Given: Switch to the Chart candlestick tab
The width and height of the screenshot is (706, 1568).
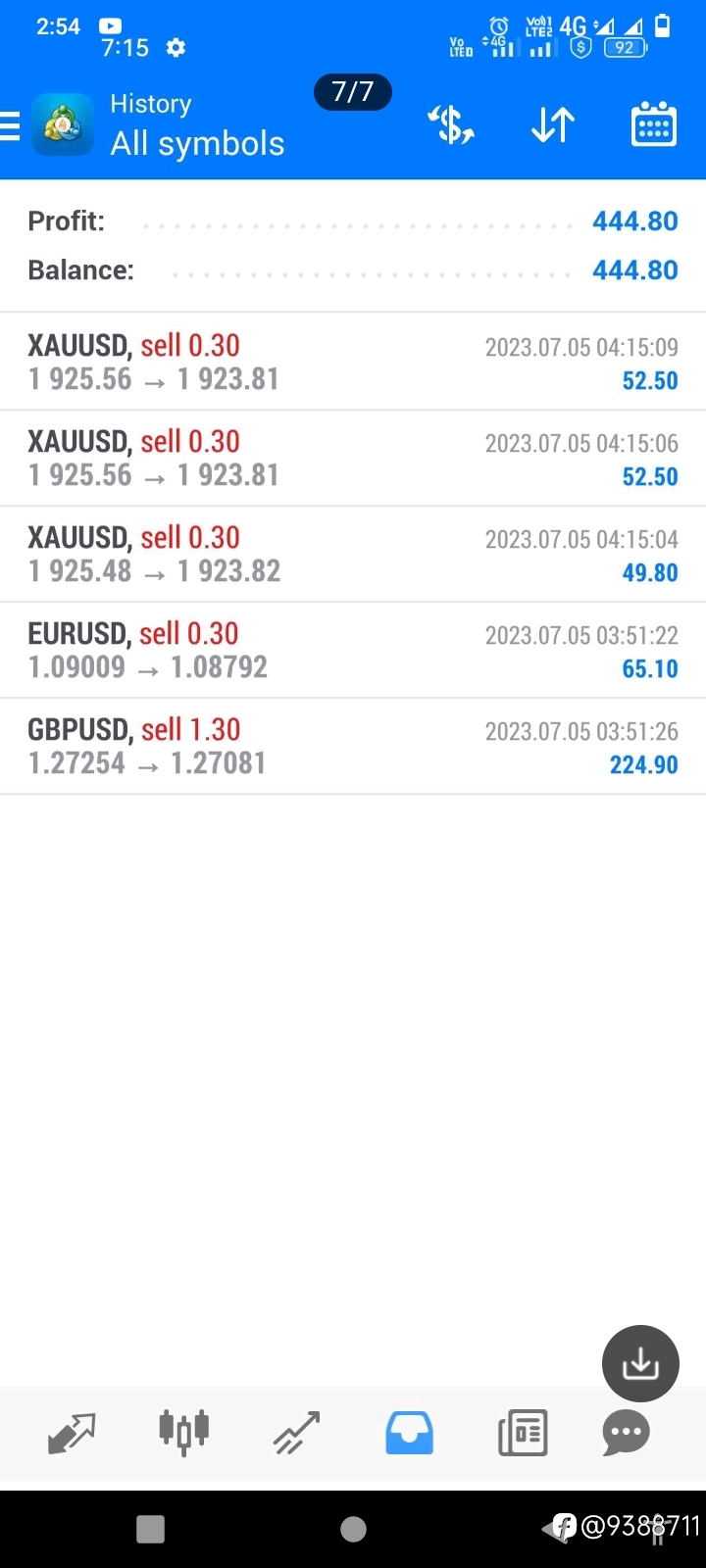Looking at the screenshot, I should coord(184,1432).
